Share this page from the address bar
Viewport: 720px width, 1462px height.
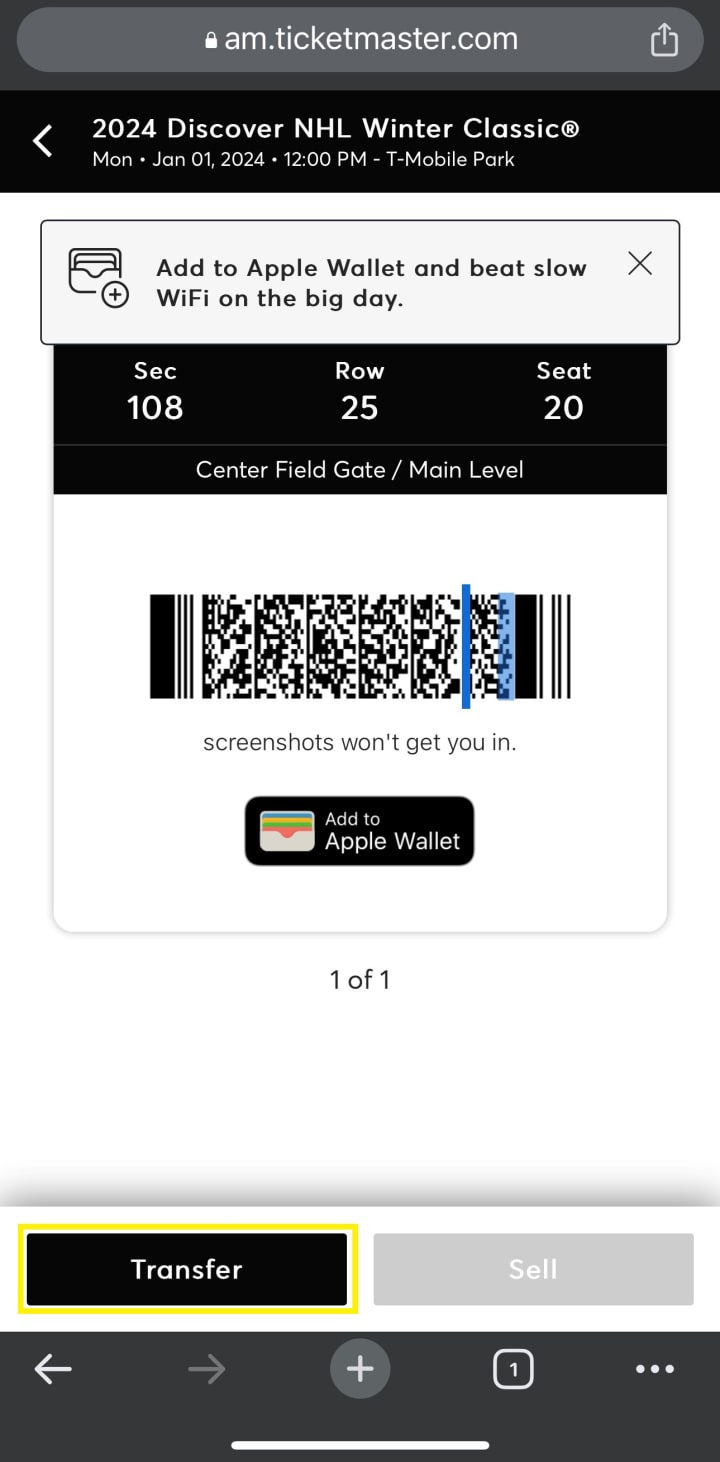pyautogui.click(x=664, y=40)
